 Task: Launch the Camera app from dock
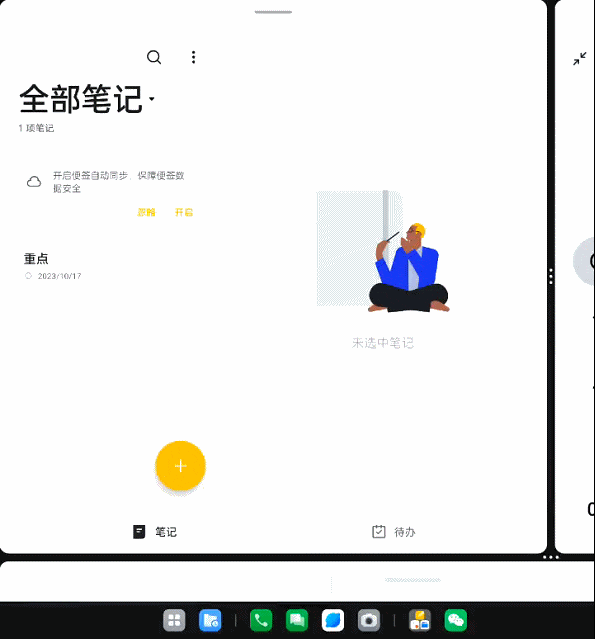pos(369,620)
